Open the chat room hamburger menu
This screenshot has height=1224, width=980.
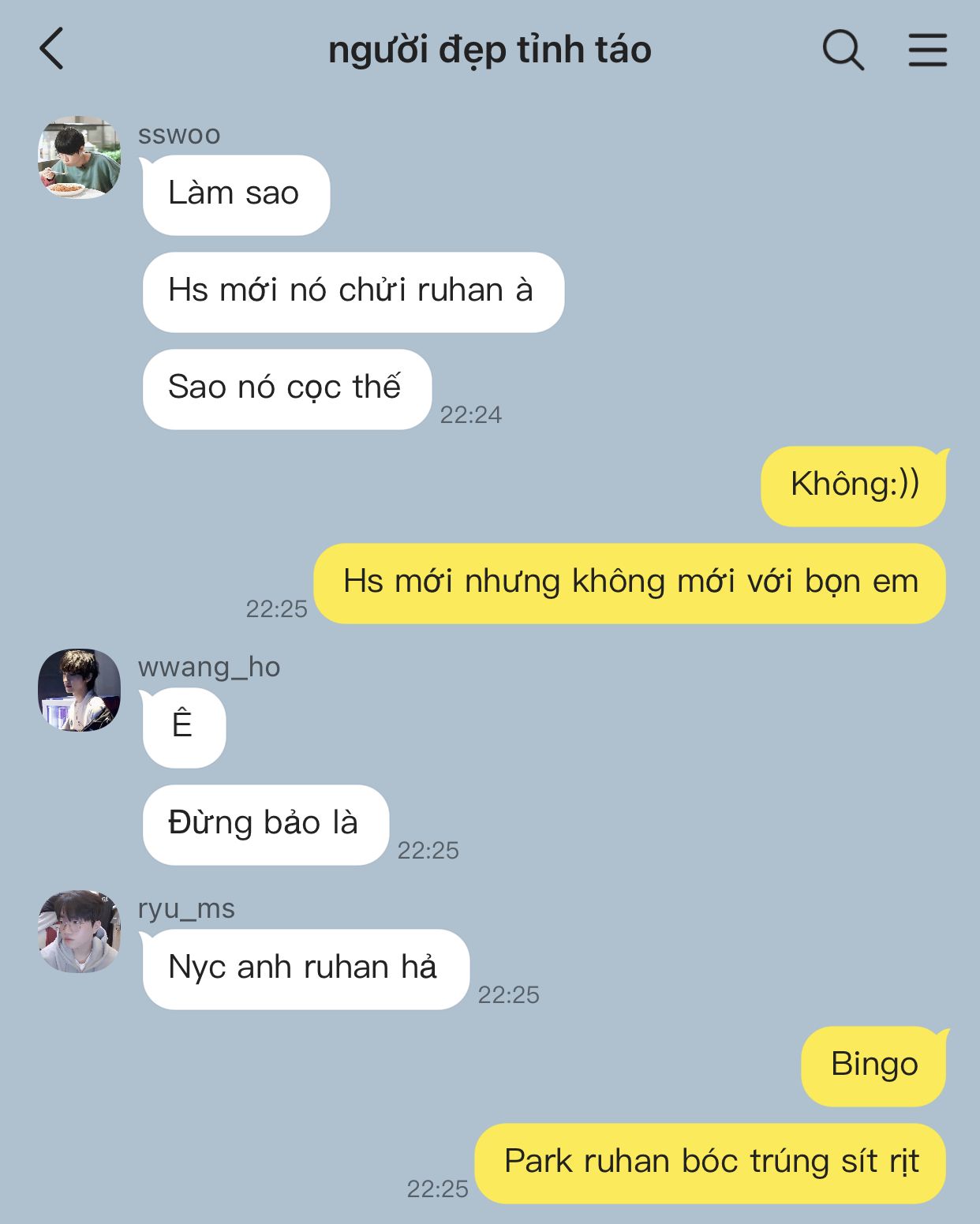(x=927, y=50)
